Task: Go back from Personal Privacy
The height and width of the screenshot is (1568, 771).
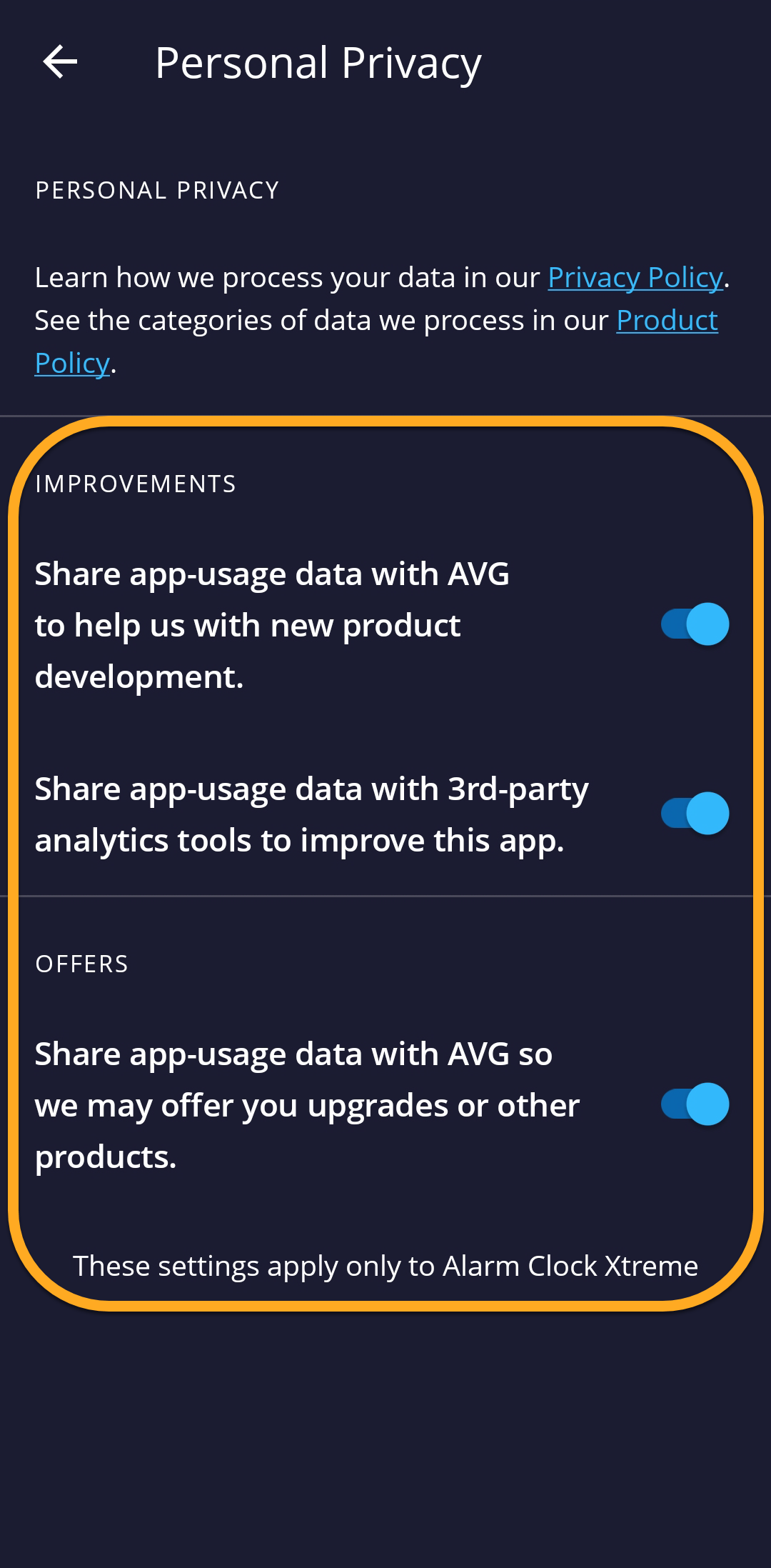Action: tap(60, 62)
